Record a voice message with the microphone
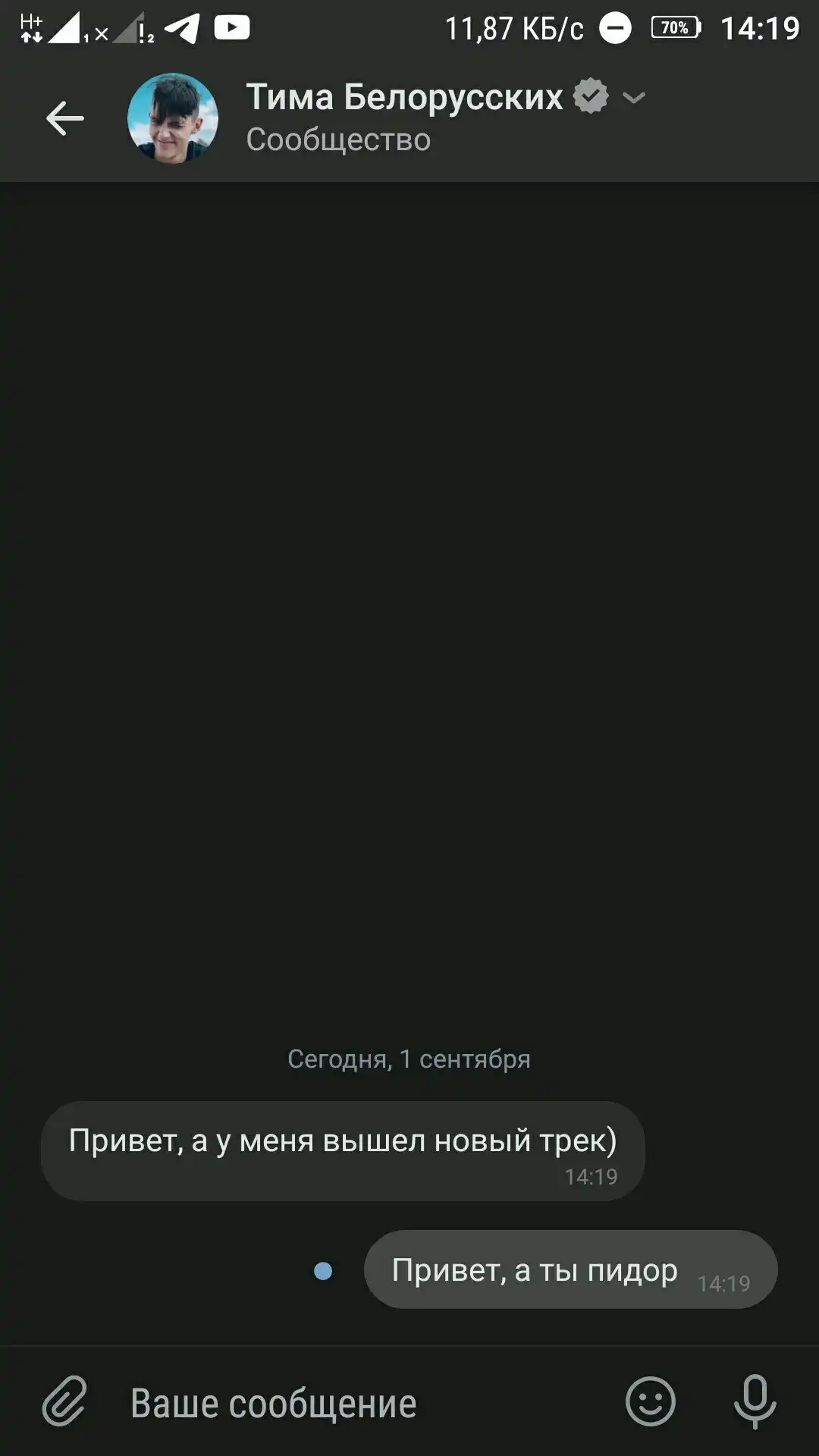 [x=755, y=1401]
